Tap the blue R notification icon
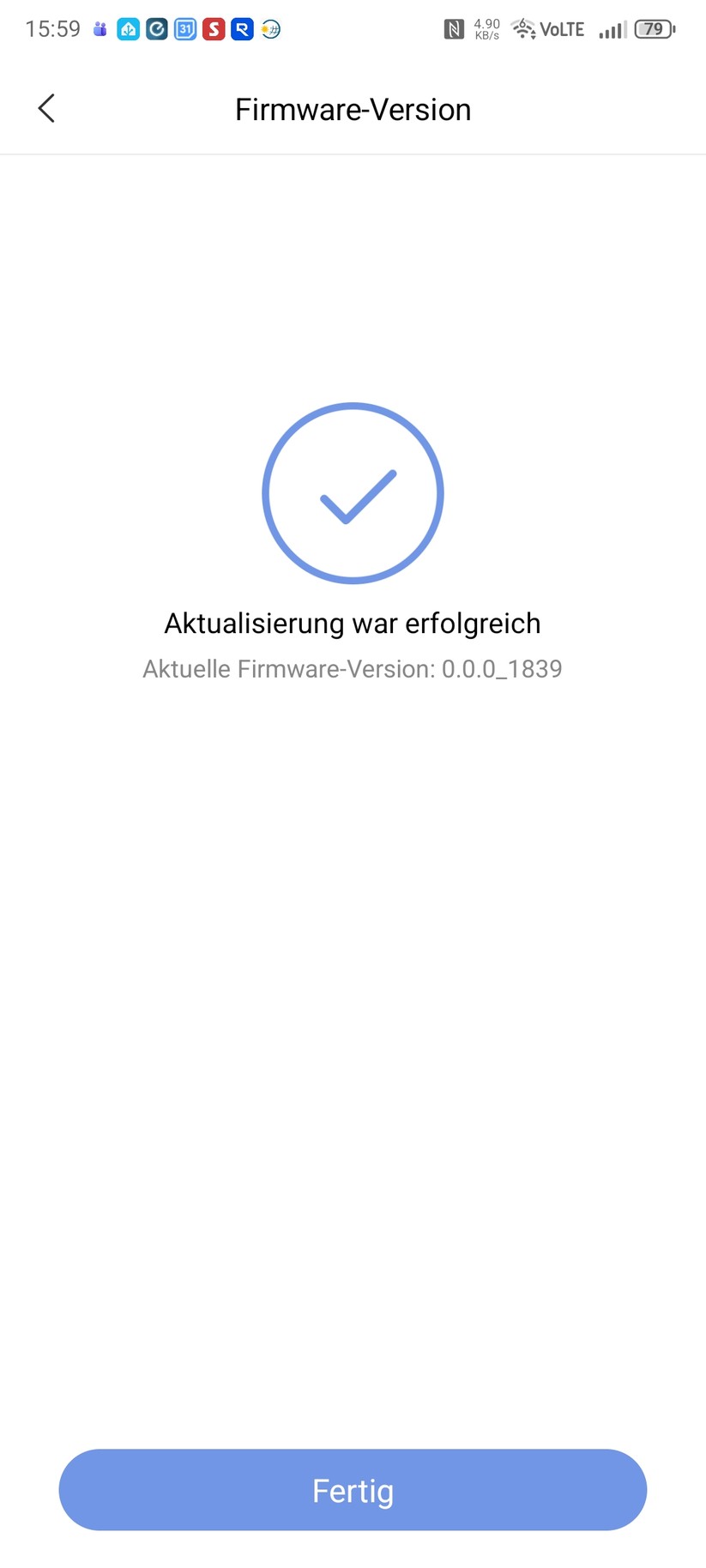 (241, 28)
